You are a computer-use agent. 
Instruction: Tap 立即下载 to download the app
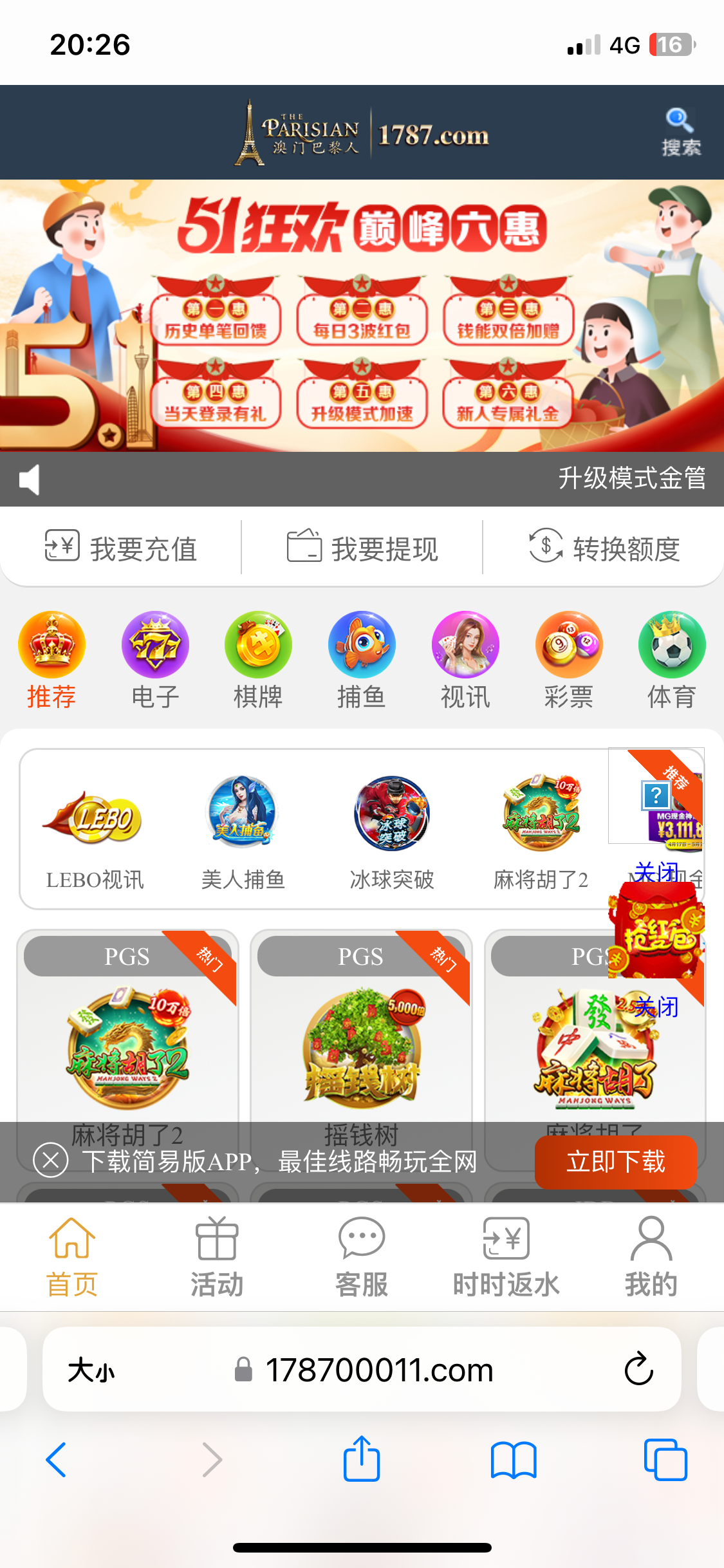point(615,1162)
